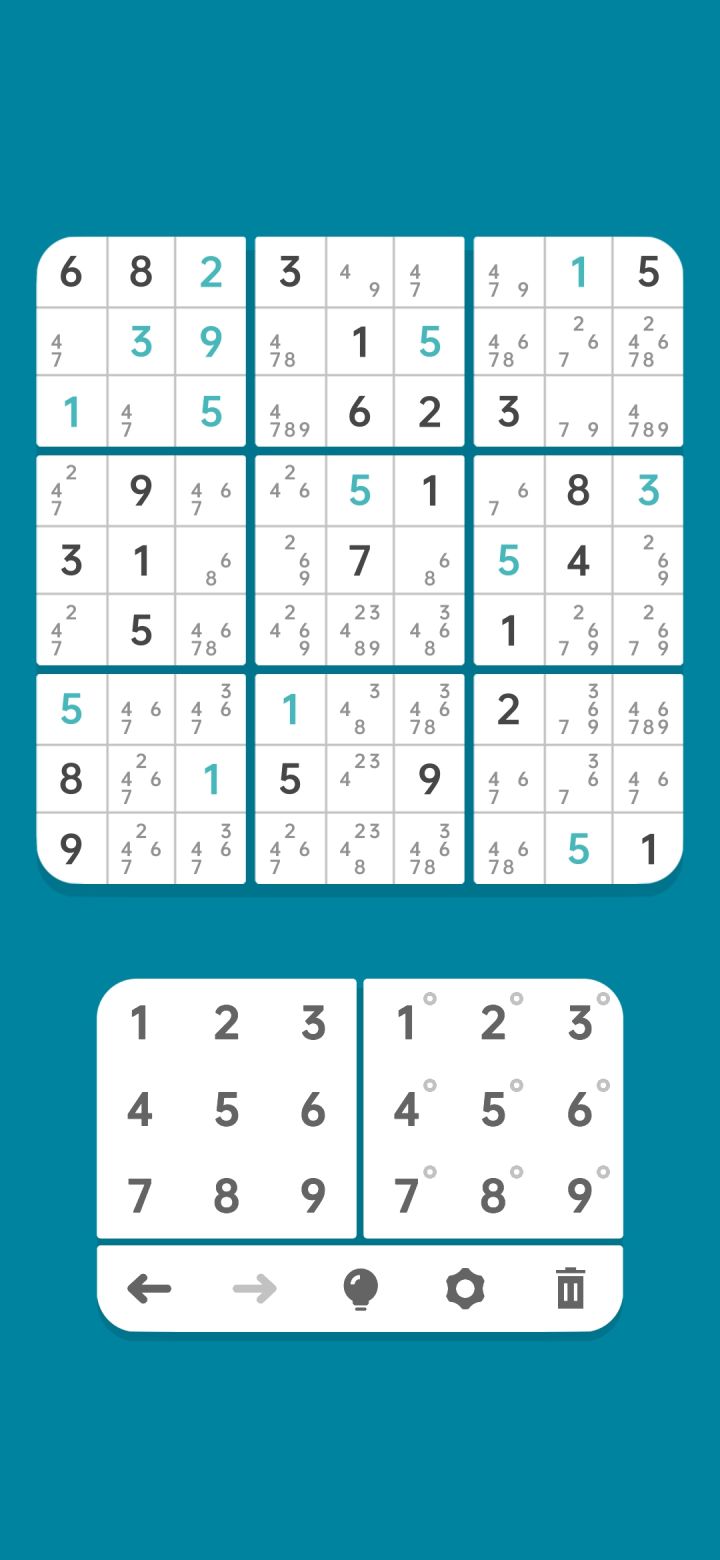
Task: Toggle pencil-mark 3 on the notes keypad
Action: pyautogui.click(x=579, y=1023)
